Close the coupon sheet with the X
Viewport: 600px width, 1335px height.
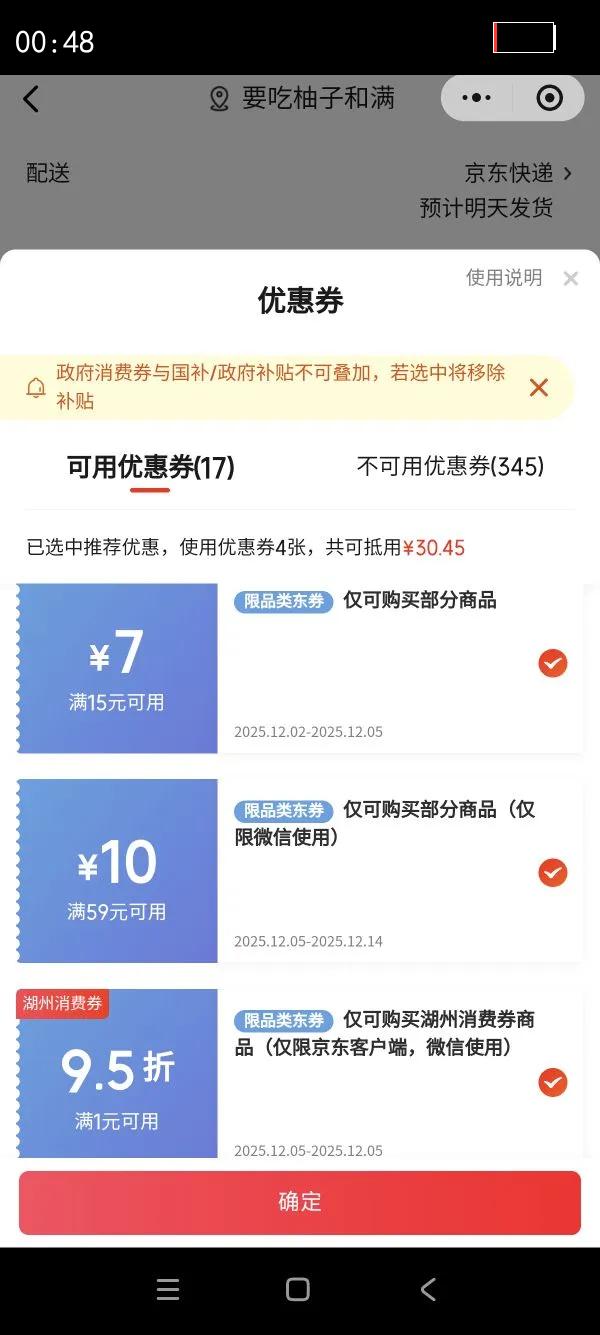(x=571, y=279)
